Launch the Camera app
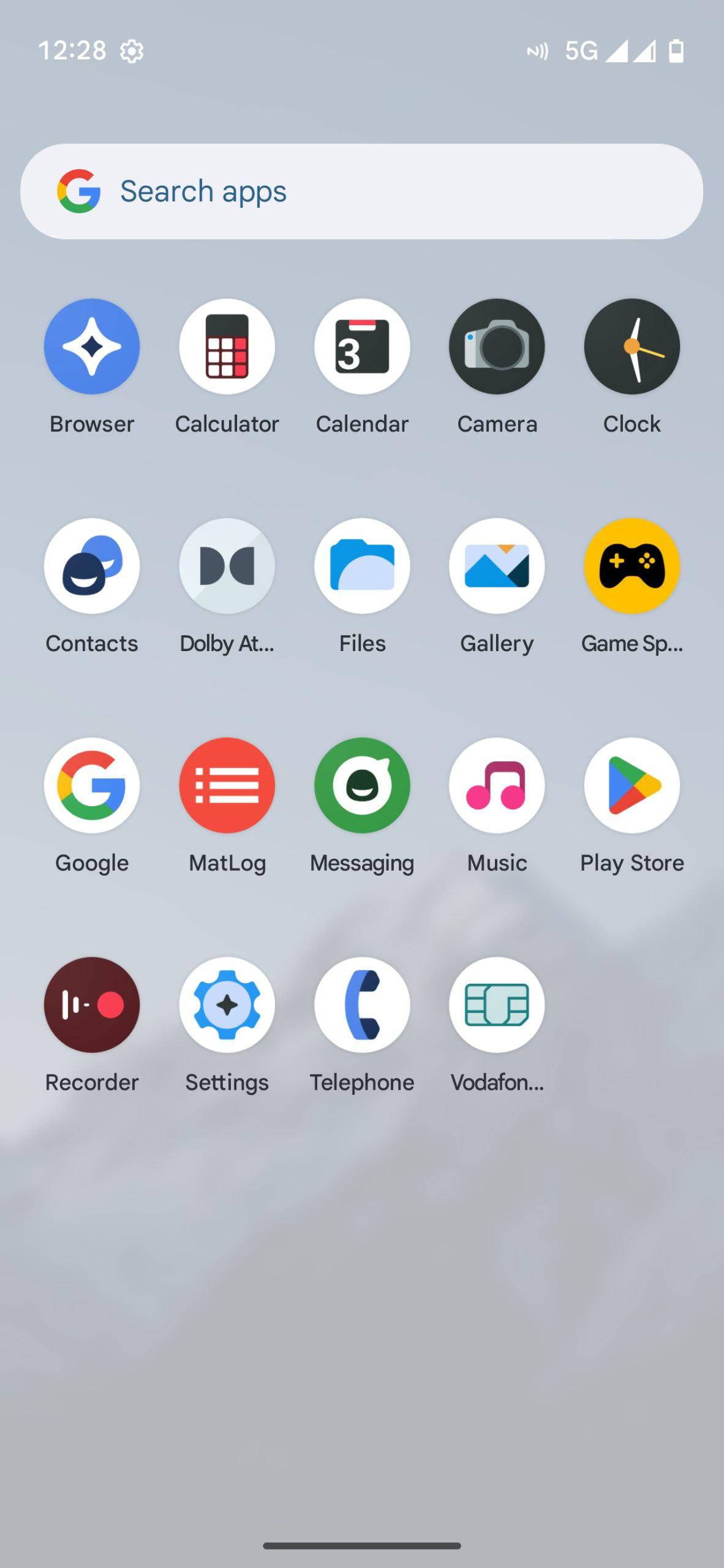 pyautogui.click(x=497, y=347)
